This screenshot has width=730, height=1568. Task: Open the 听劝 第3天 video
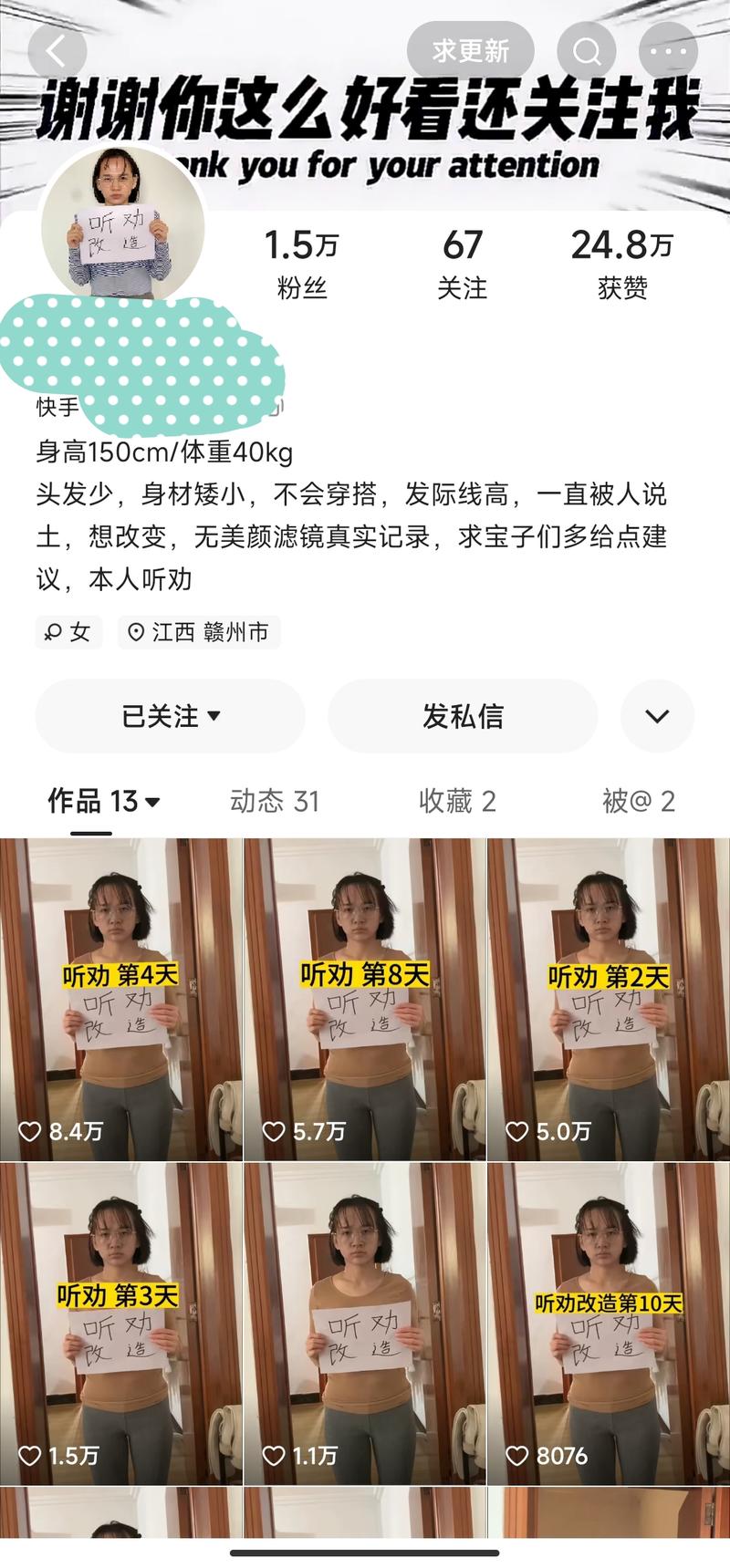(x=120, y=1323)
